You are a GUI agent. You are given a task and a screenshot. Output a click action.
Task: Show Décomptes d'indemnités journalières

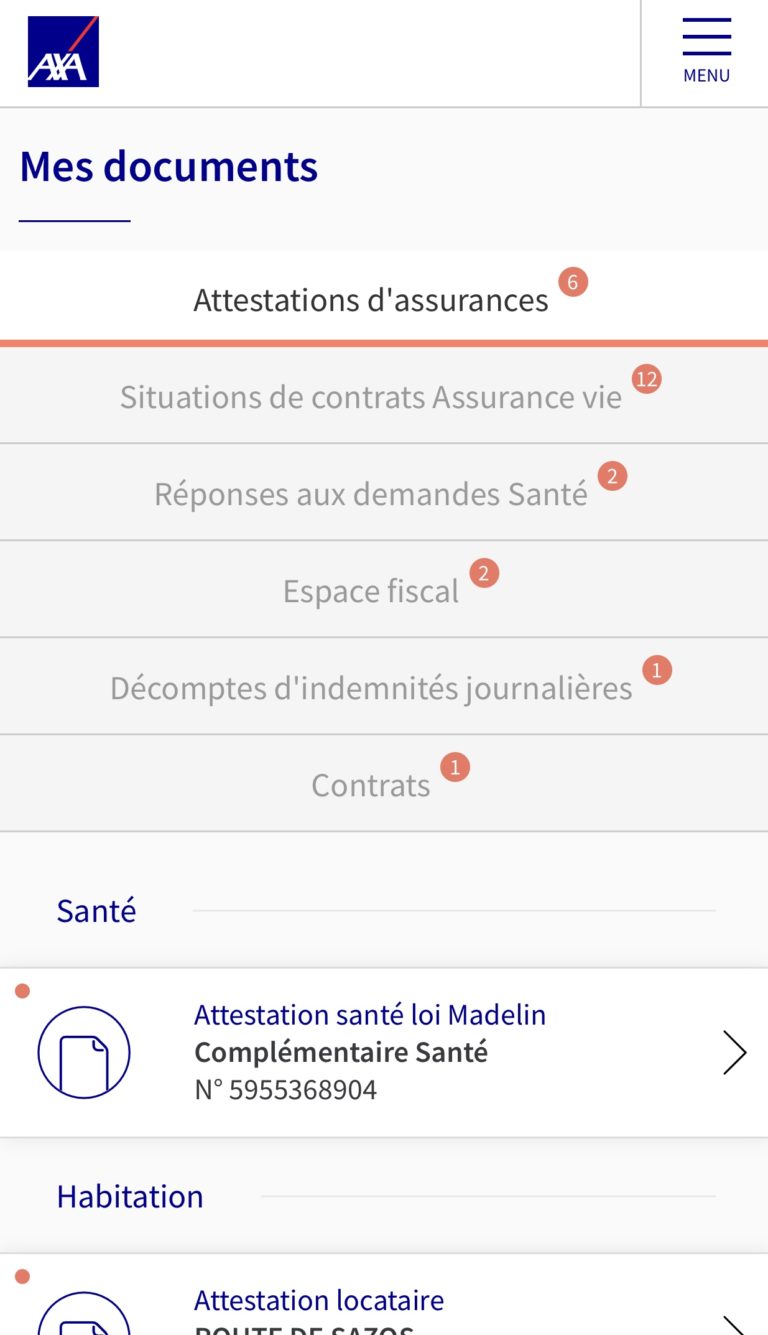click(384, 686)
